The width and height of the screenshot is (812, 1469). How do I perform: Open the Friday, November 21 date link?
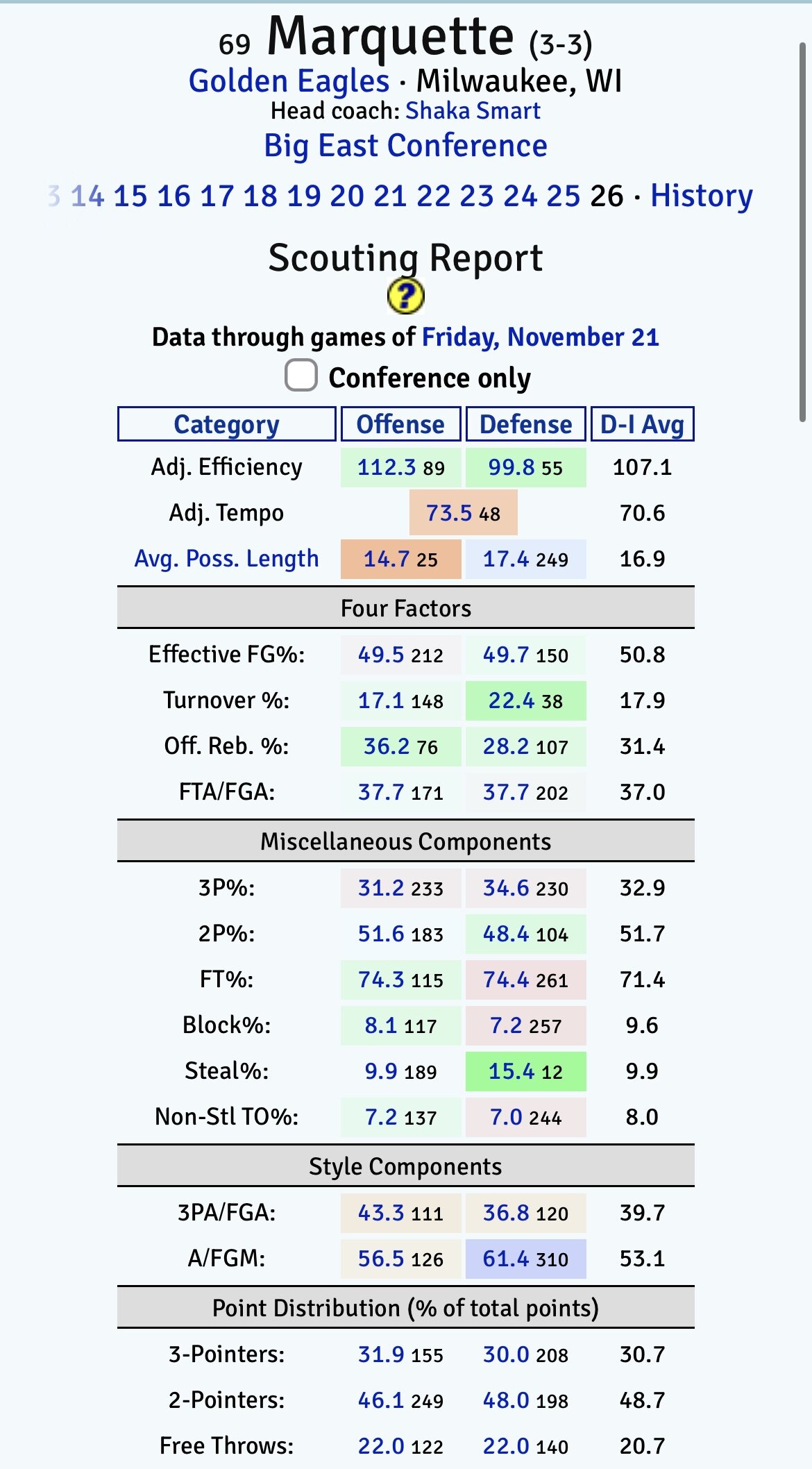[x=540, y=337]
